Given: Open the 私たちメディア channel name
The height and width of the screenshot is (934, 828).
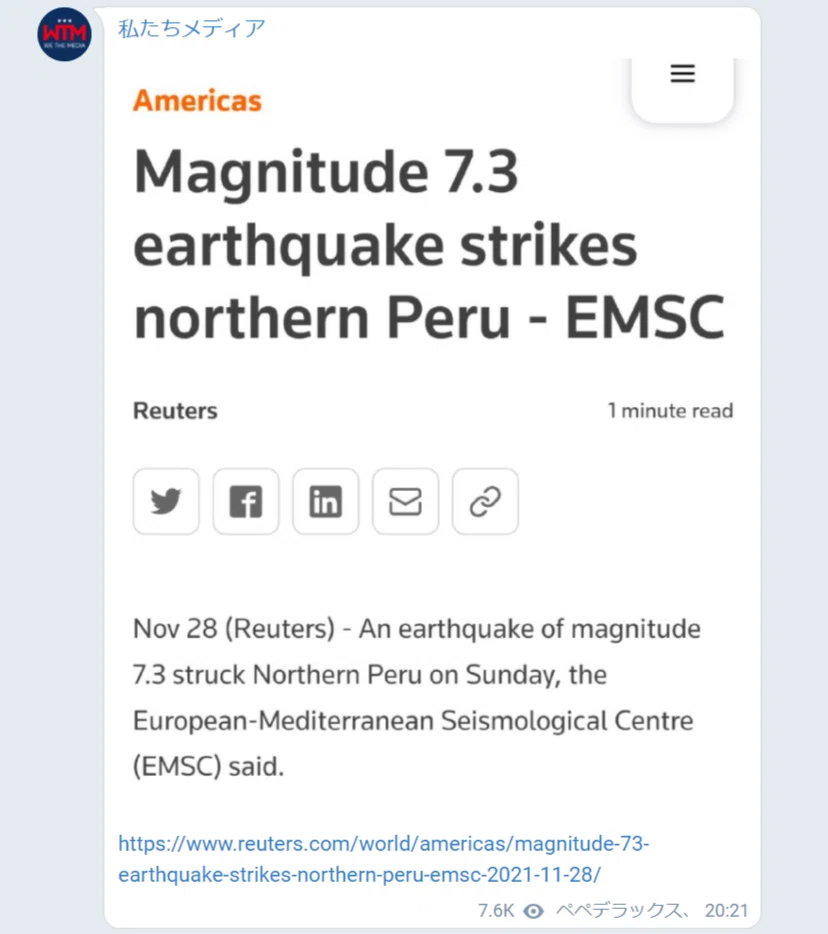Looking at the screenshot, I should (x=191, y=28).
